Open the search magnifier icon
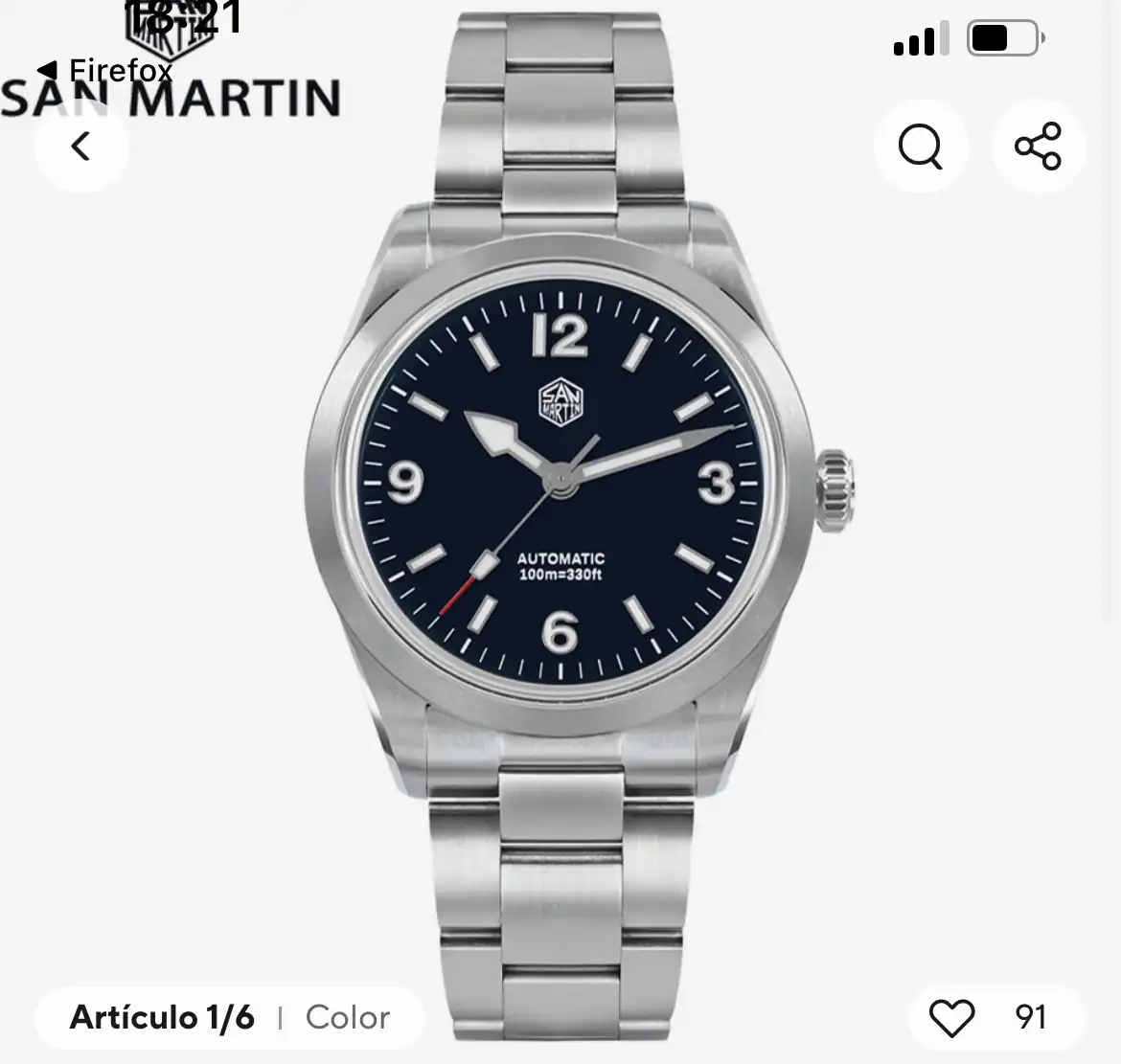Viewport: 1121px width, 1064px height. (x=921, y=147)
